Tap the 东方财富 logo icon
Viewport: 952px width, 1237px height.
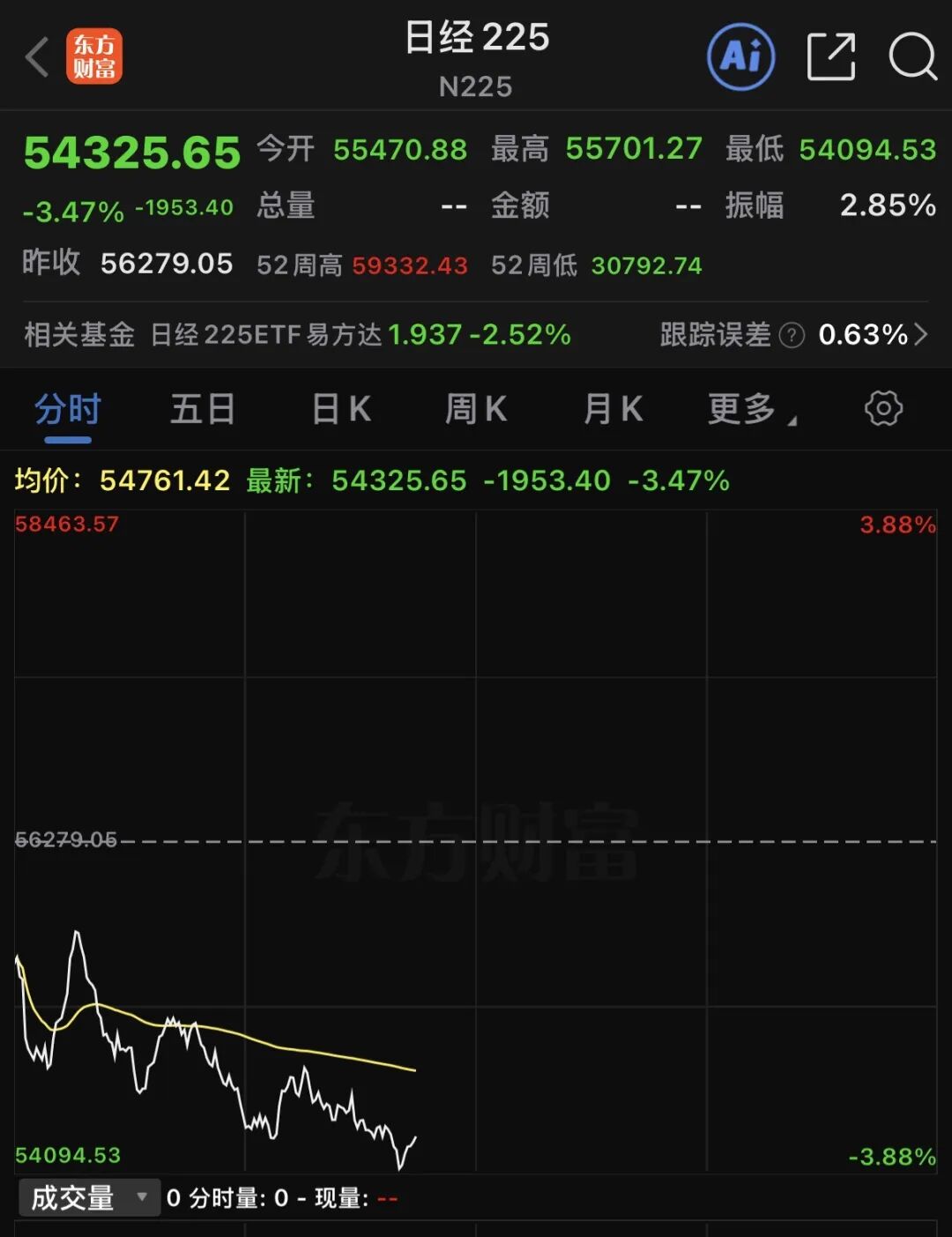pyautogui.click(x=95, y=56)
